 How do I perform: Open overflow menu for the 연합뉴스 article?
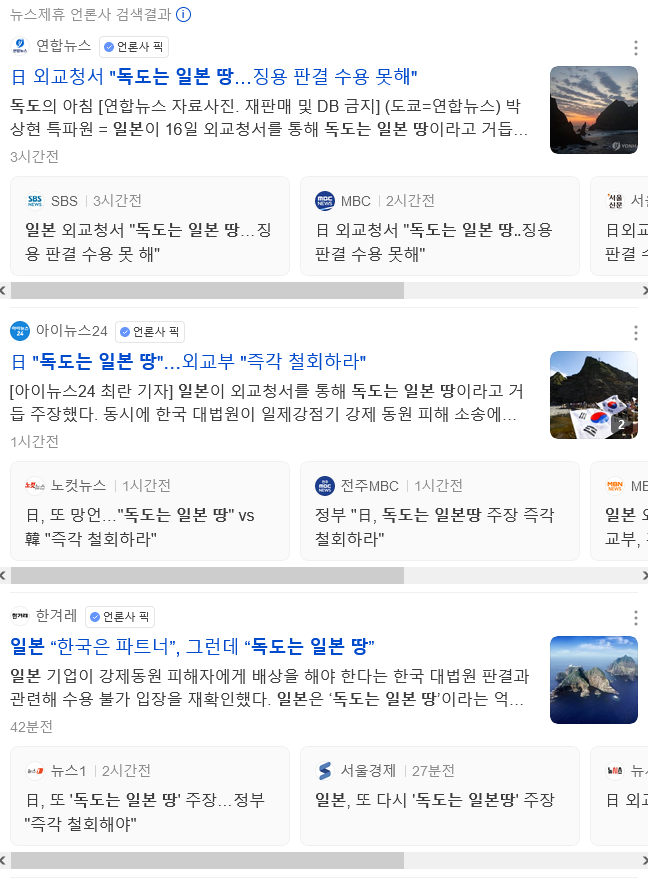(635, 48)
